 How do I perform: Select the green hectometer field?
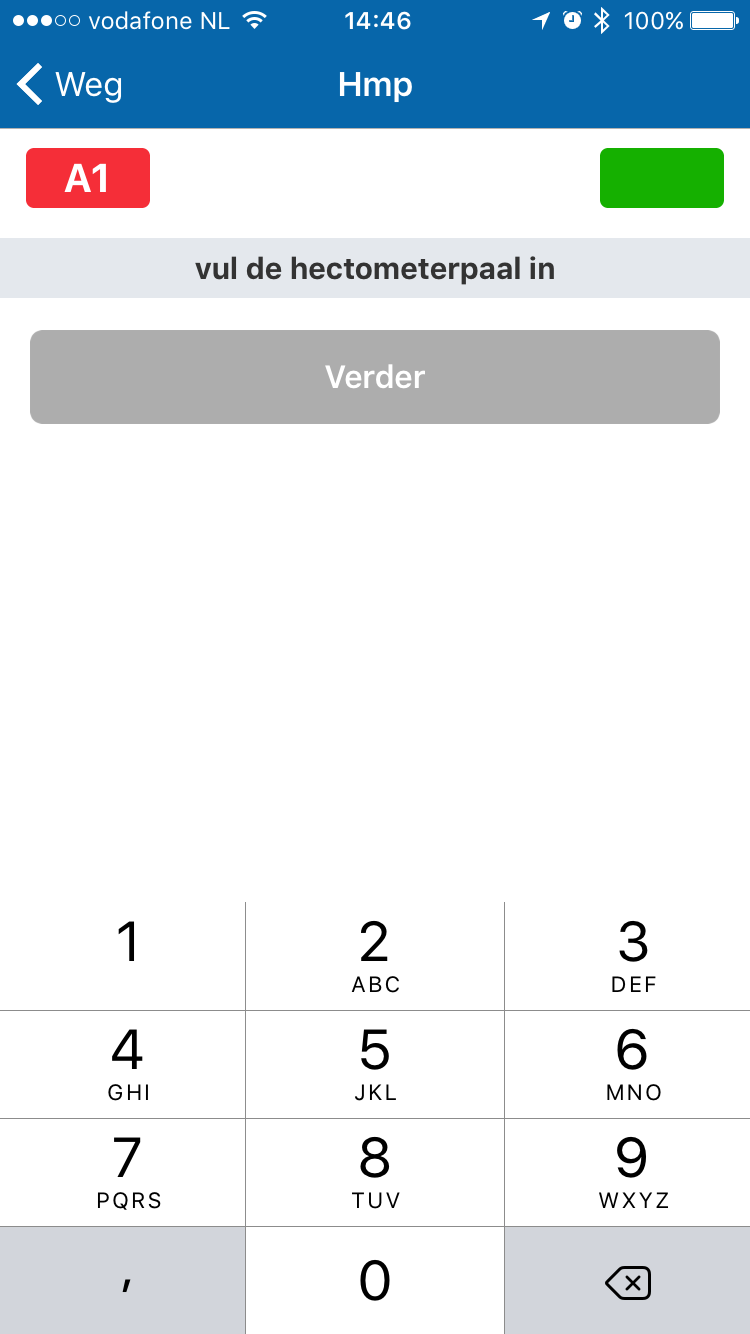click(662, 178)
